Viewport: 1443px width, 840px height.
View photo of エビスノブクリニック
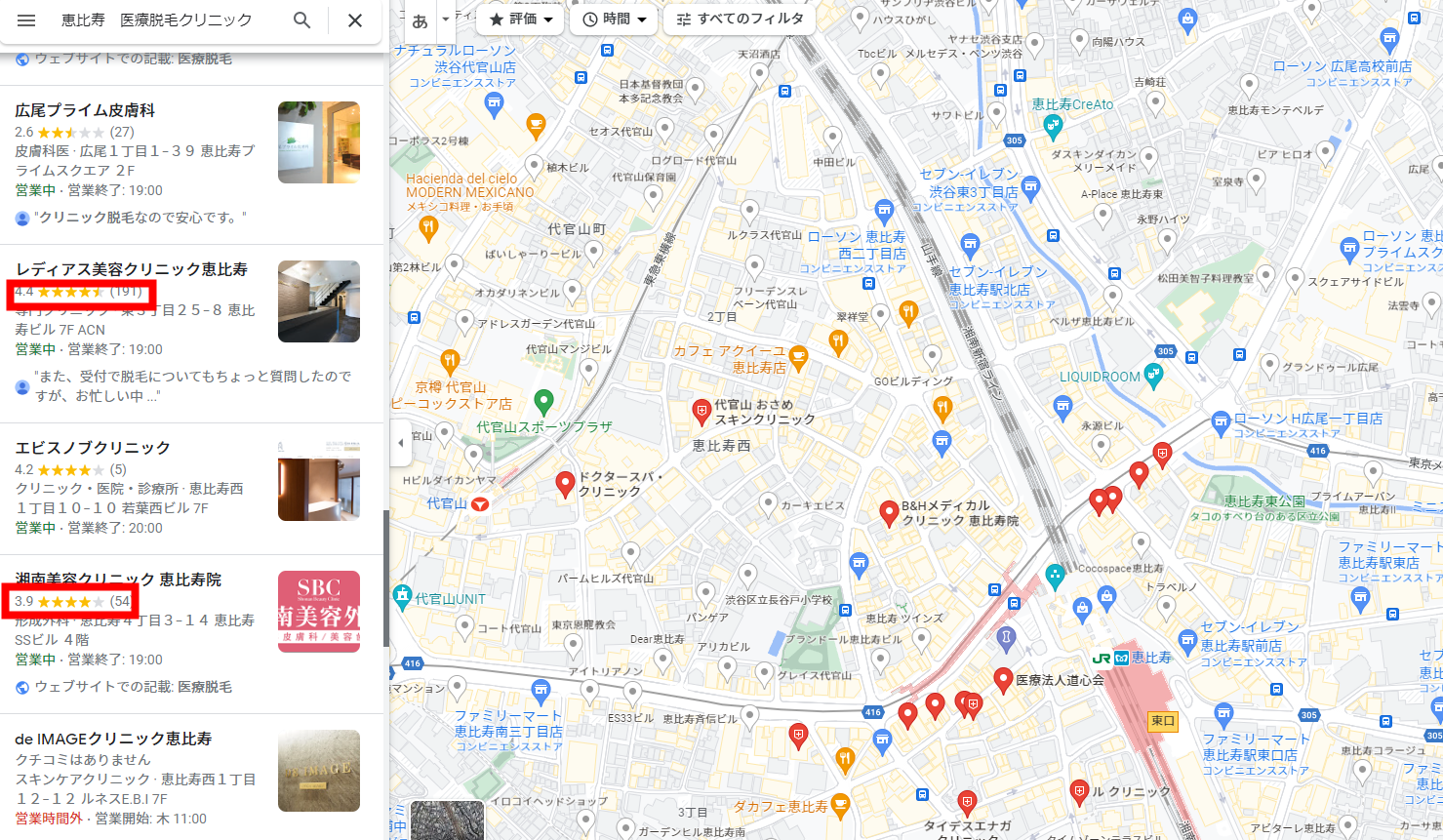pyautogui.click(x=318, y=480)
